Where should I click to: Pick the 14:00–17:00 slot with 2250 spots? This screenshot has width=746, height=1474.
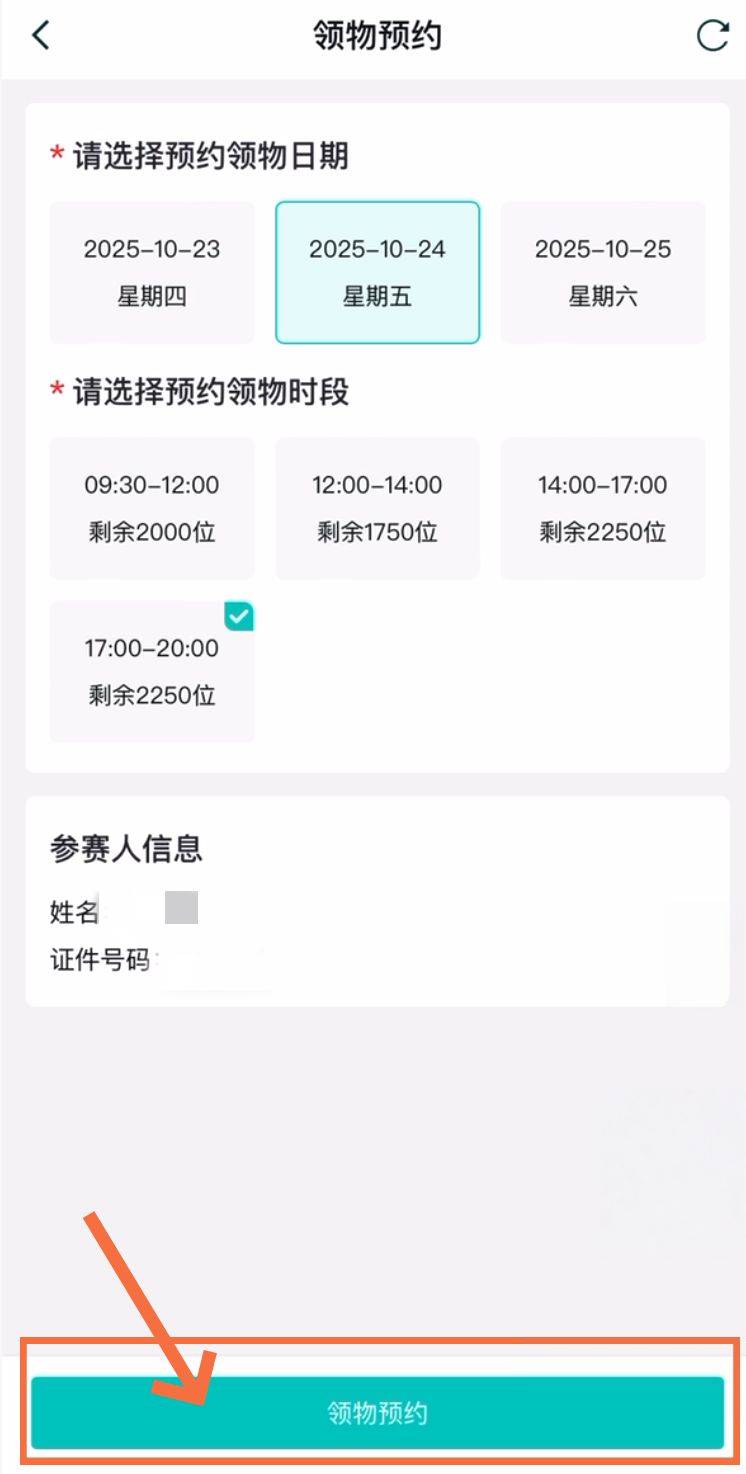[603, 507]
